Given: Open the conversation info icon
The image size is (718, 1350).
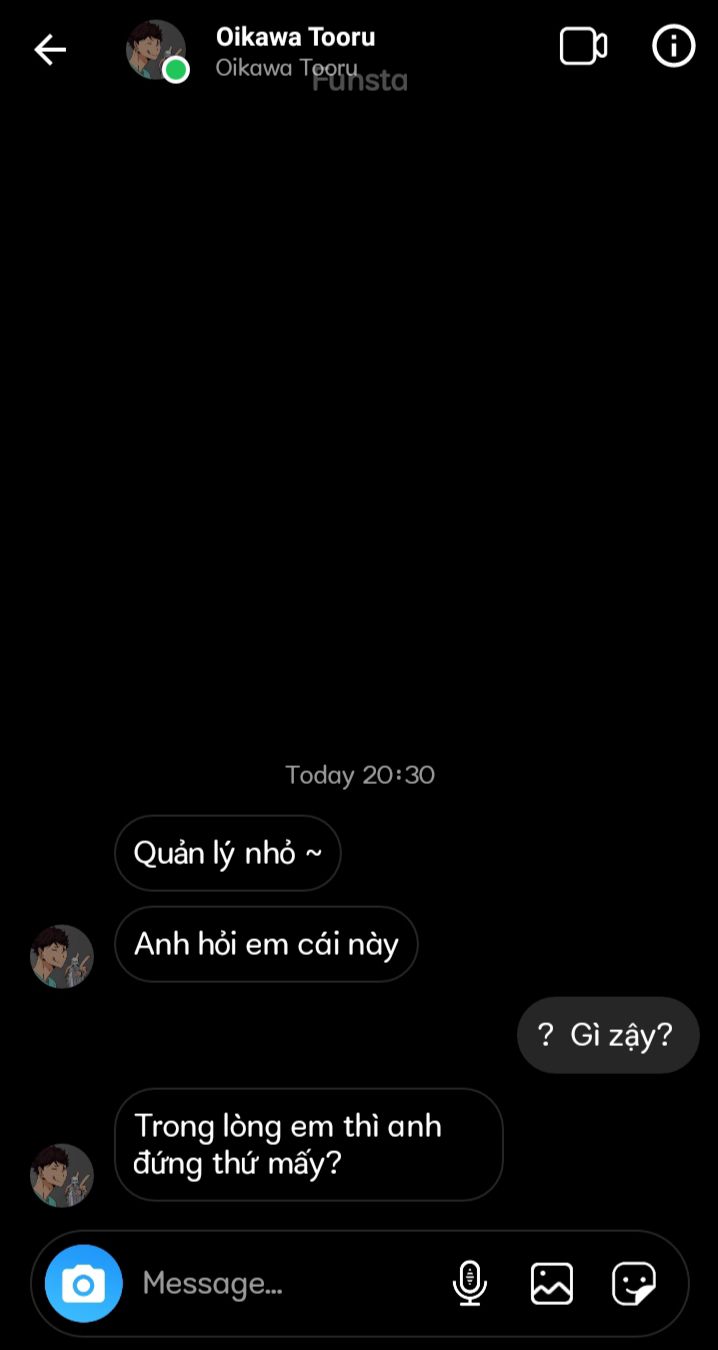Looking at the screenshot, I should point(673,47).
